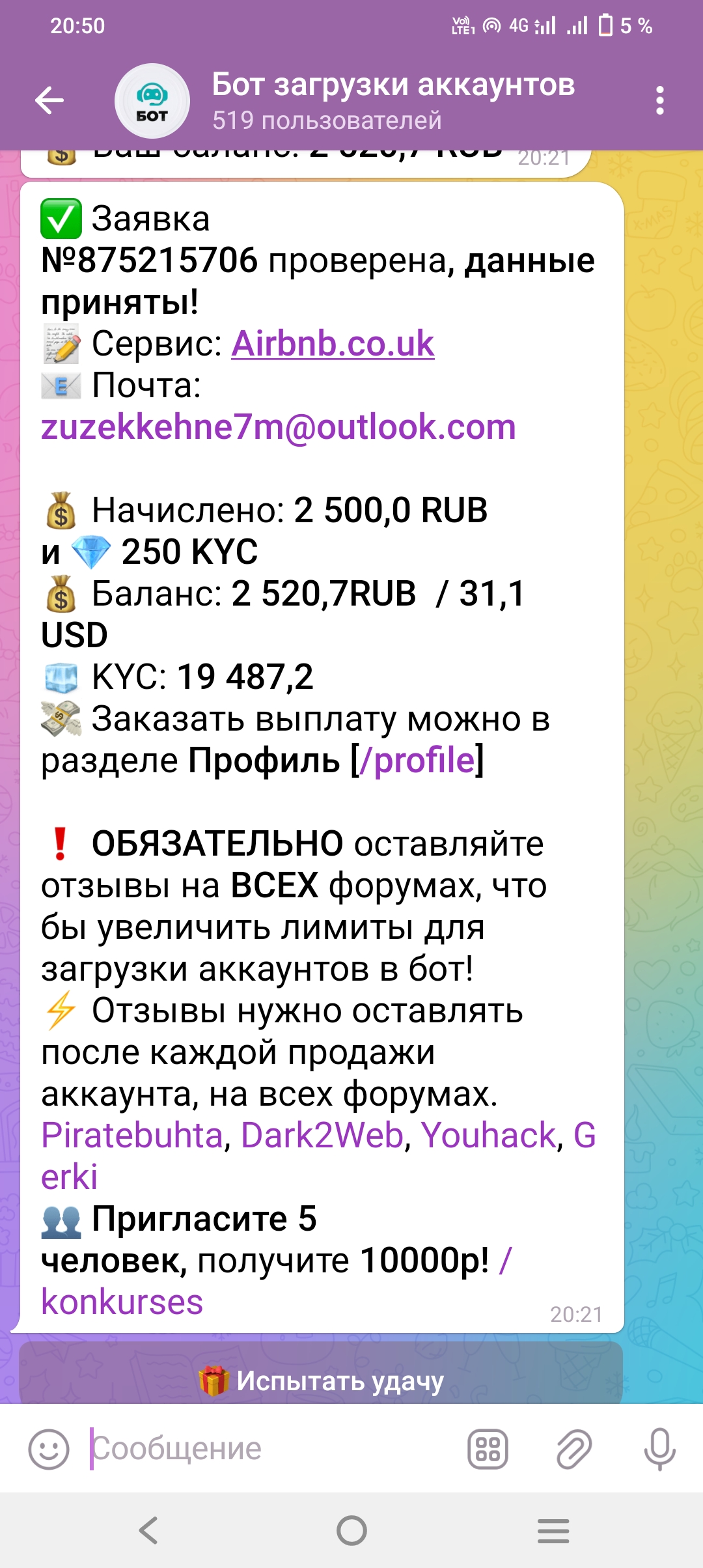Image resolution: width=703 pixels, height=1568 pixels.
Task: Open the emoji picker
Action: (x=49, y=1449)
